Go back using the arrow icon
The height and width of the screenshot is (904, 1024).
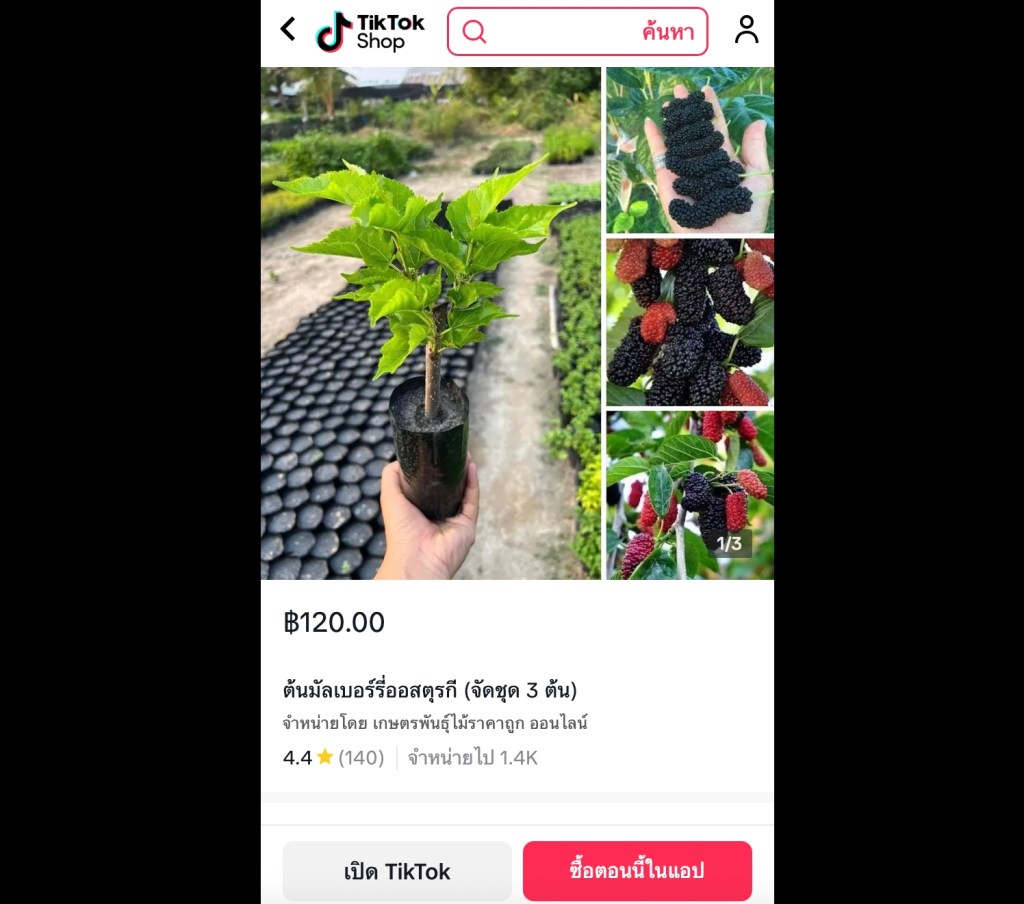[288, 30]
